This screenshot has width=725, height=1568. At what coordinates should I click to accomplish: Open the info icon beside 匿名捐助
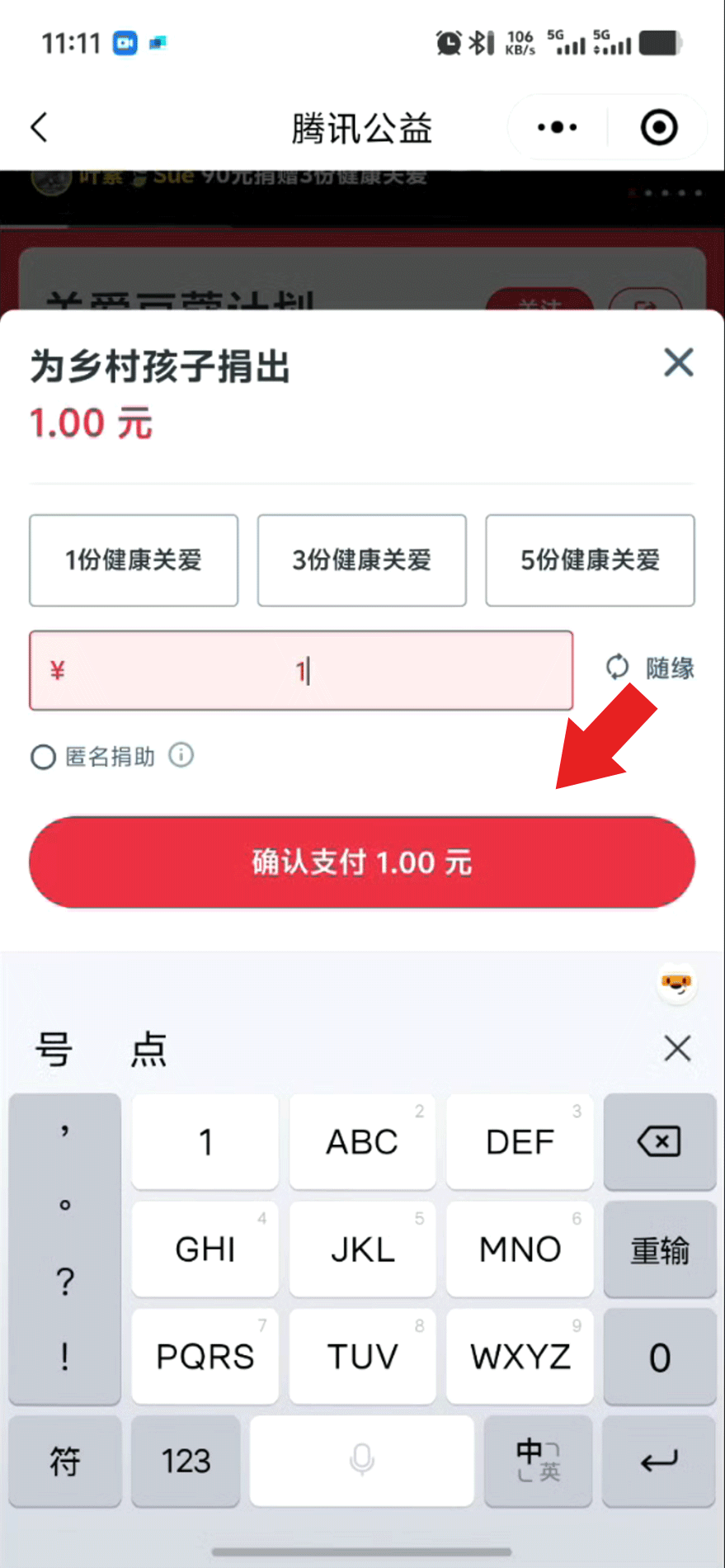(x=181, y=755)
